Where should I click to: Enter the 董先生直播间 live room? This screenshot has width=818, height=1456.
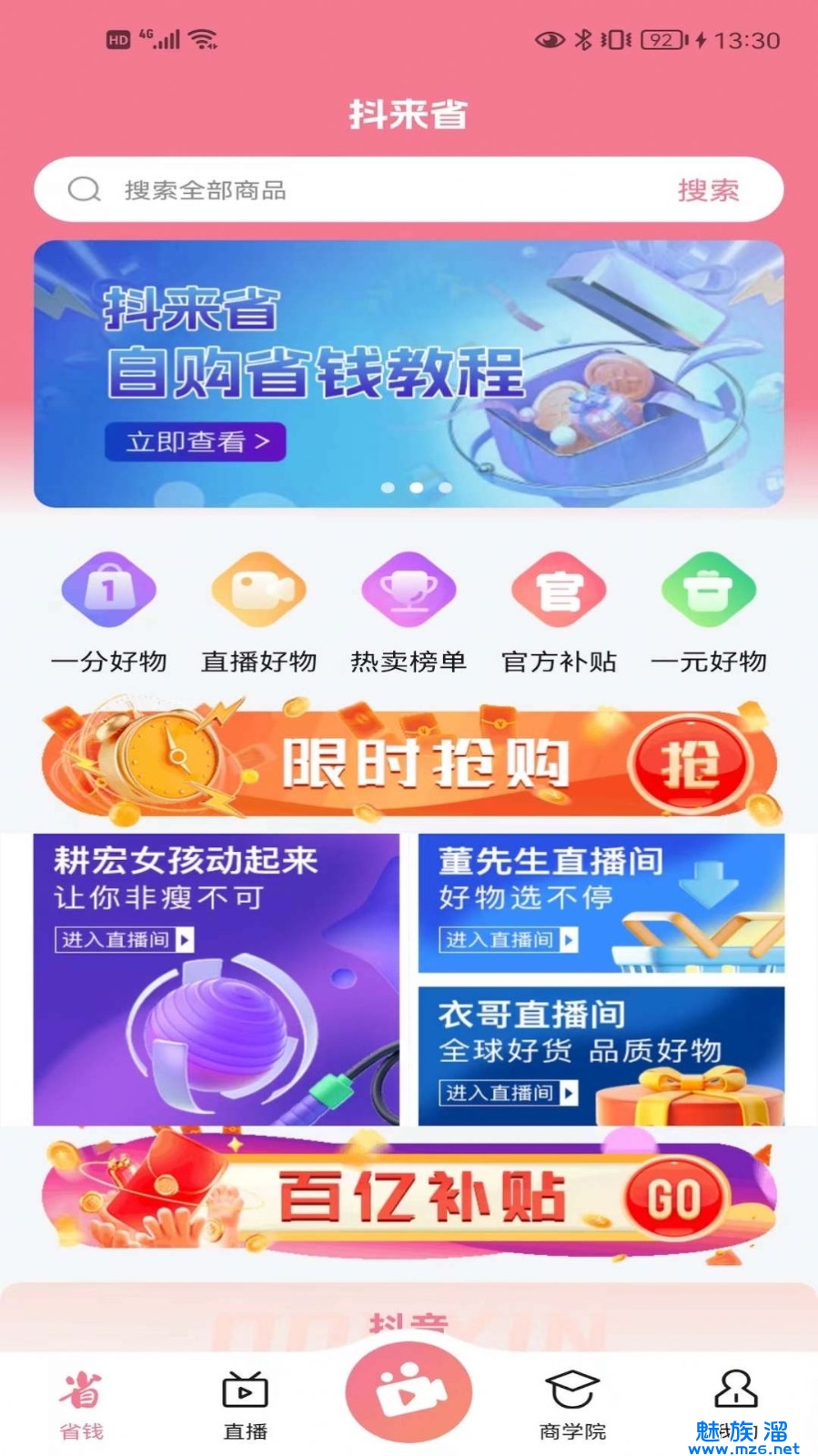point(601,903)
